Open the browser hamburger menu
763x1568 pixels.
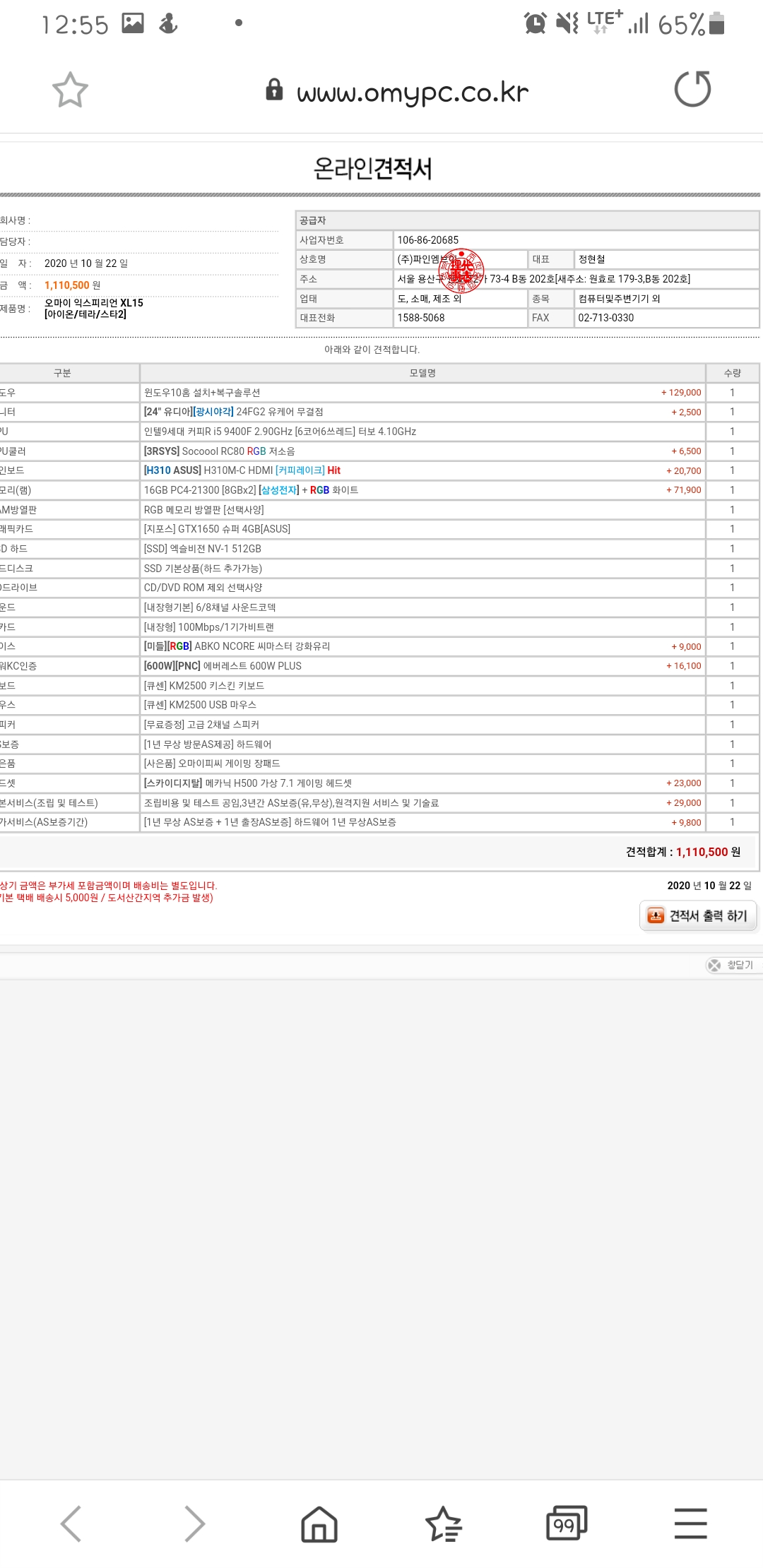690,1524
